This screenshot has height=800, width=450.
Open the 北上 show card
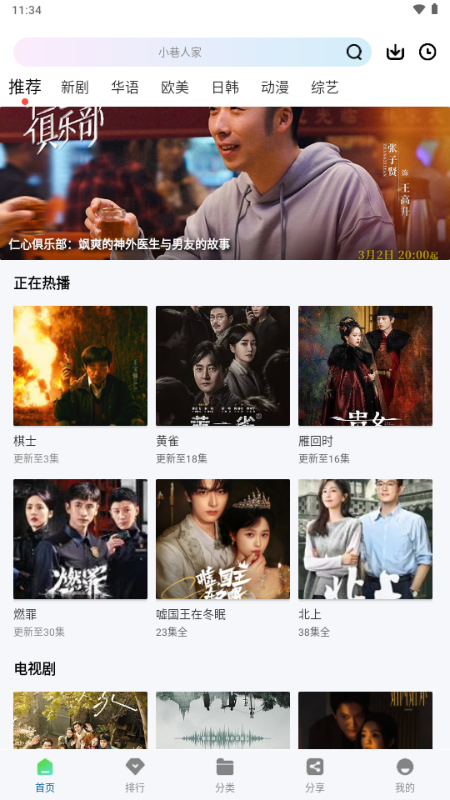coord(365,559)
